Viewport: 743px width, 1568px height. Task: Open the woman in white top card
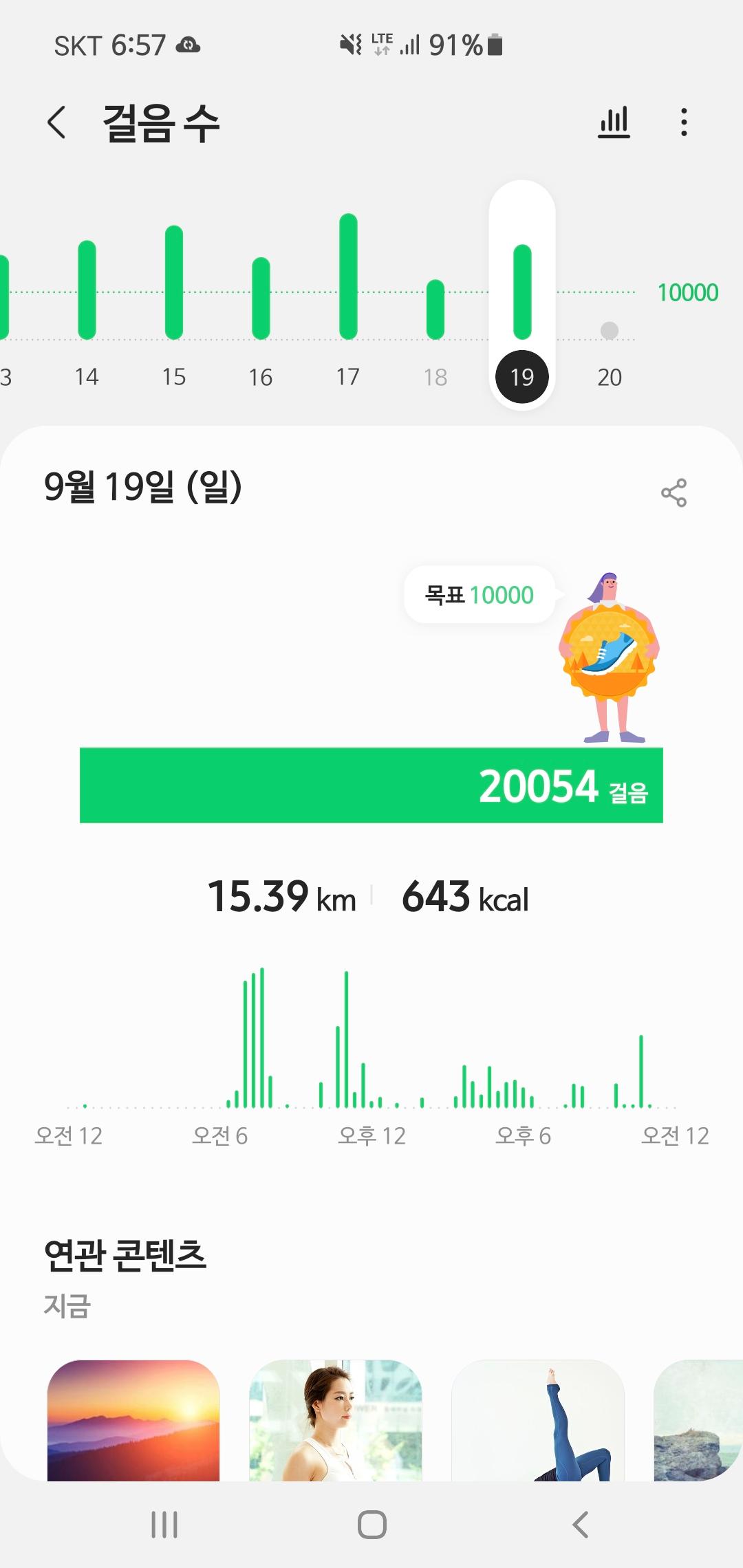(335, 1419)
